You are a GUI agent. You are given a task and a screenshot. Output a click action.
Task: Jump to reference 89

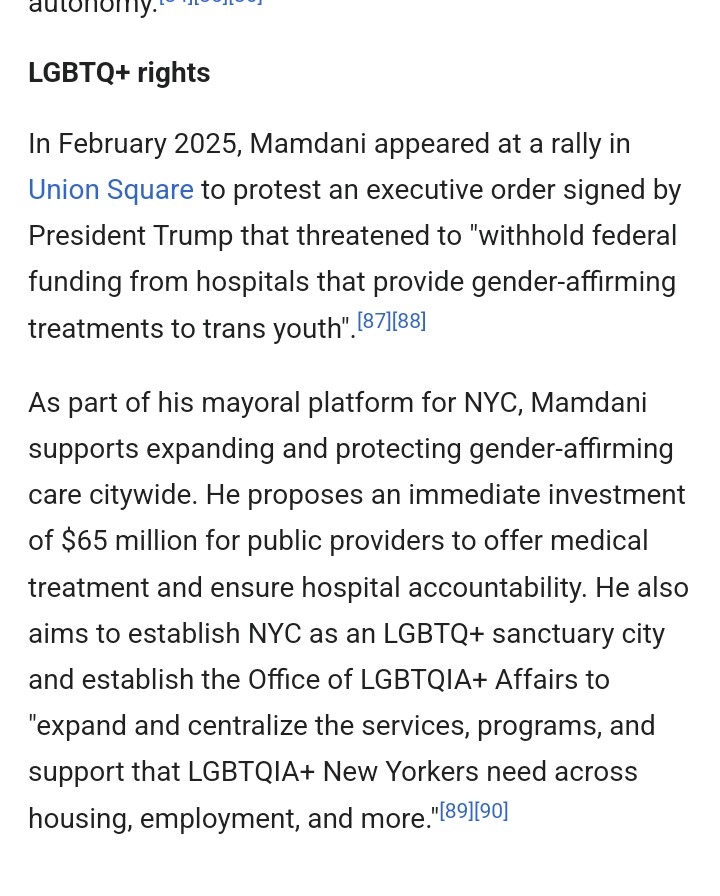456,811
